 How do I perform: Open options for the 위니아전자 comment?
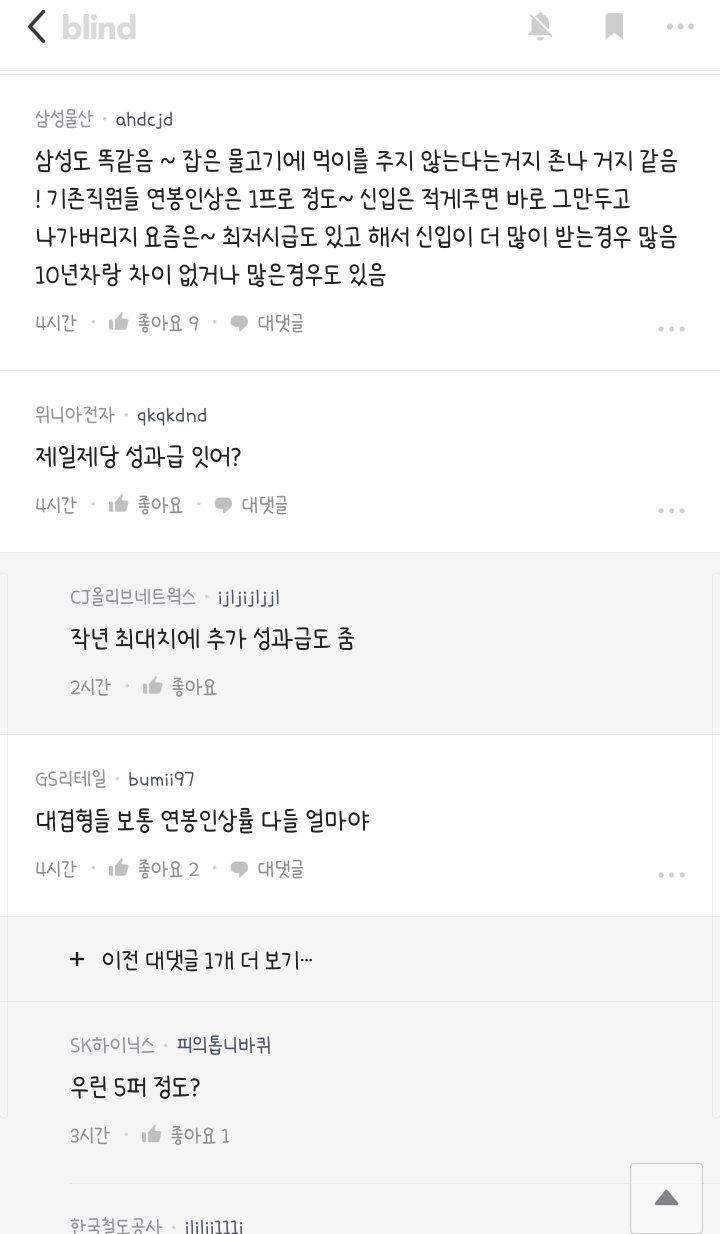click(x=671, y=511)
